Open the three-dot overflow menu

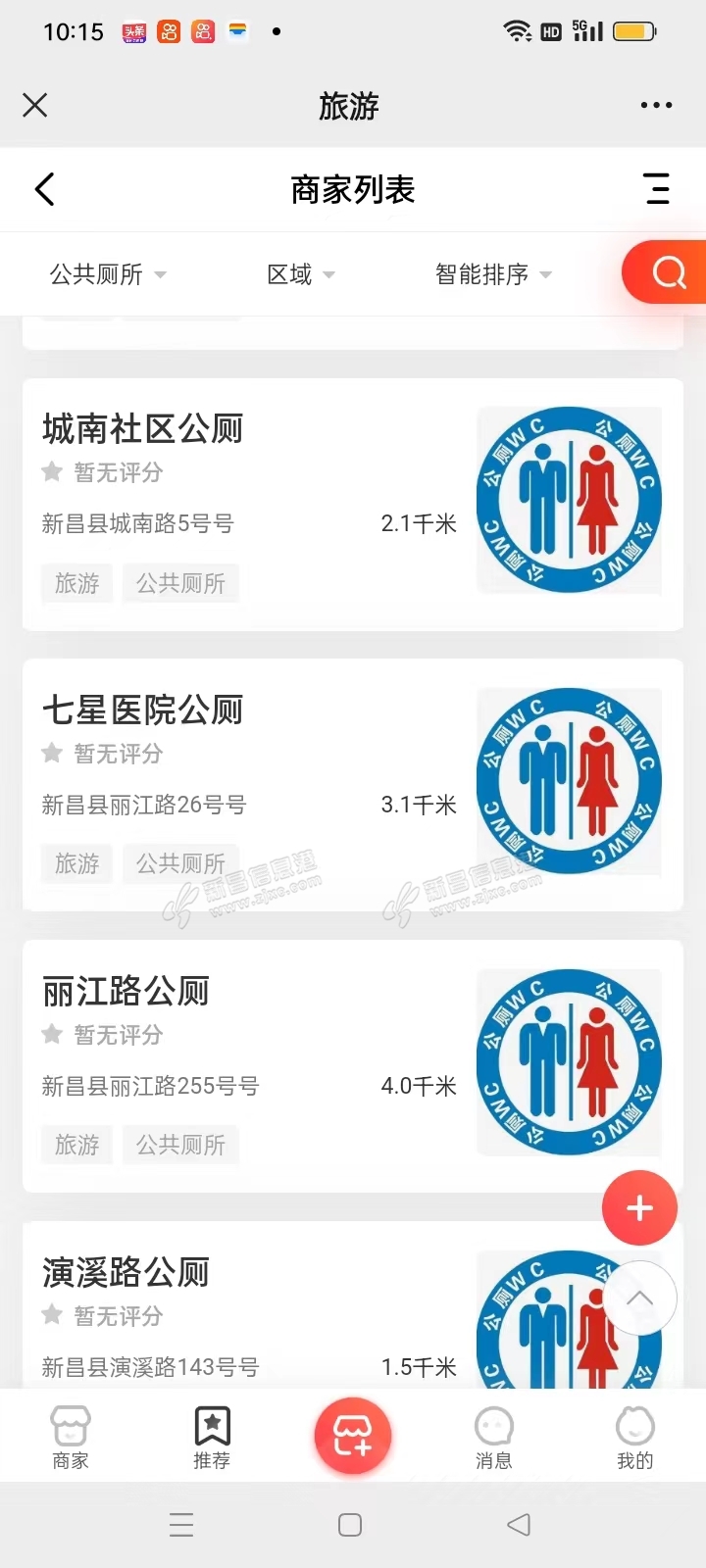point(656,105)
